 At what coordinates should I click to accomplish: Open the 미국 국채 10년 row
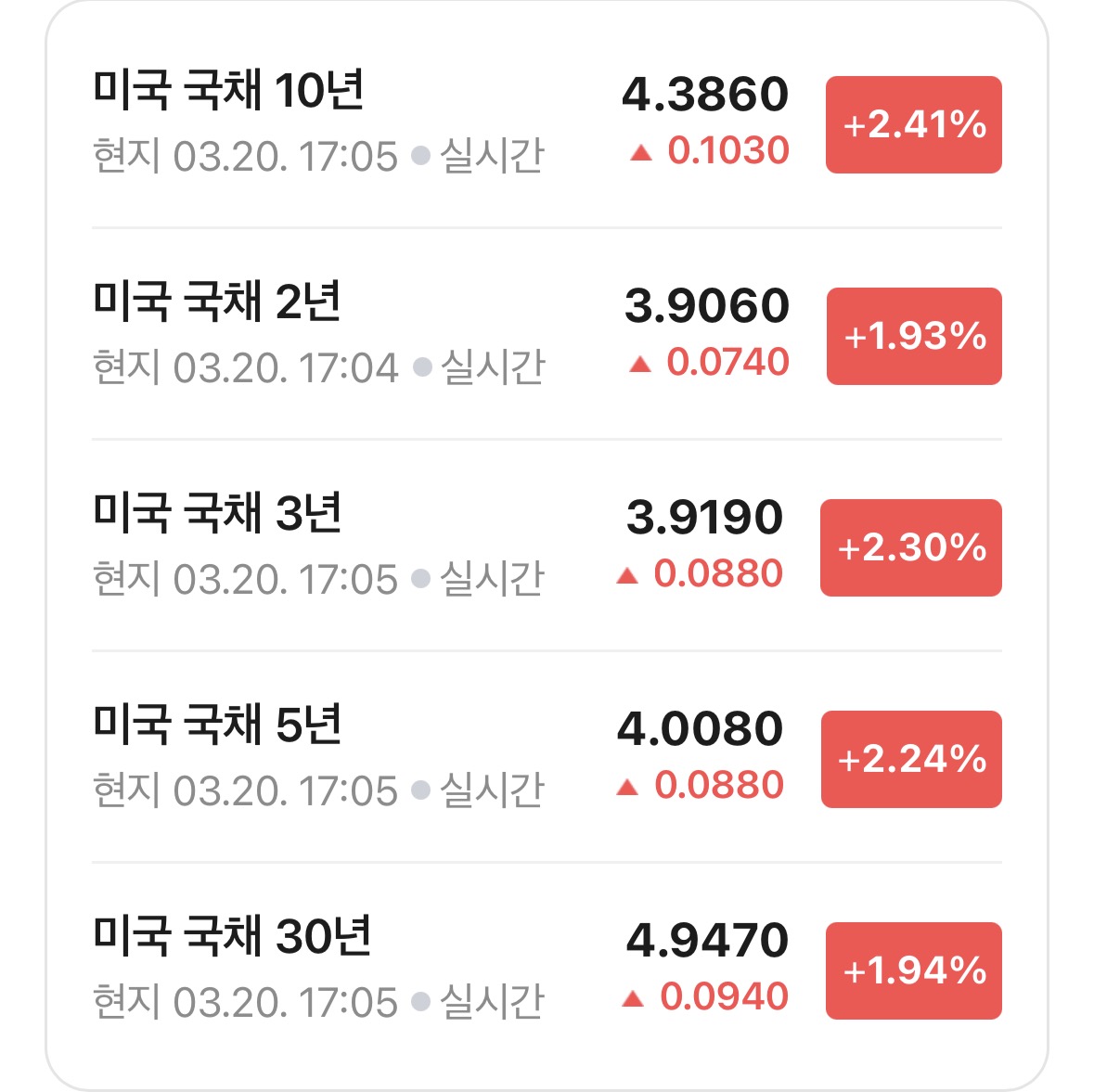[547, 122]
